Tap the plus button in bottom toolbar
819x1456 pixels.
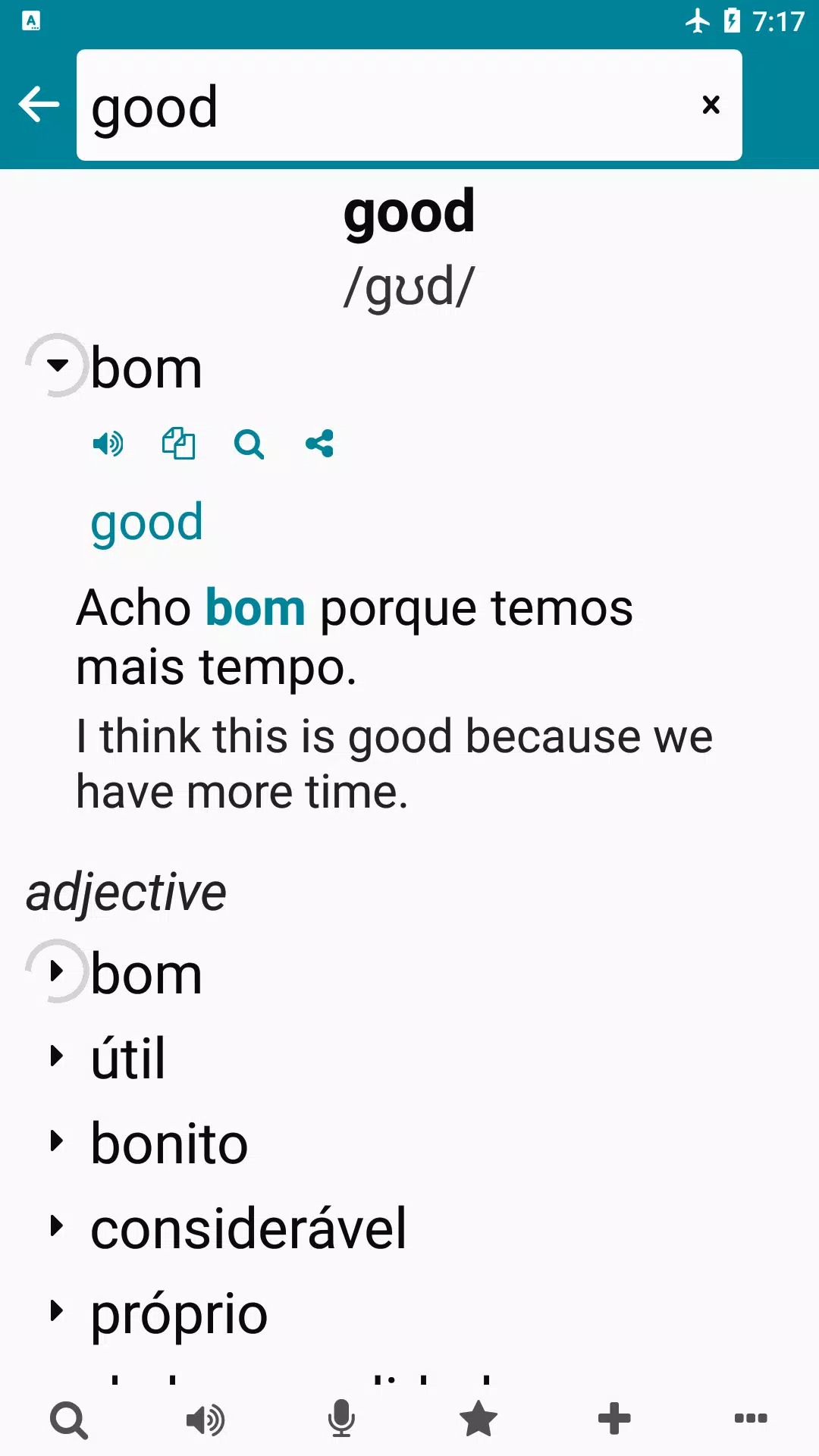pyautogui.click(x=614, y=1419)
